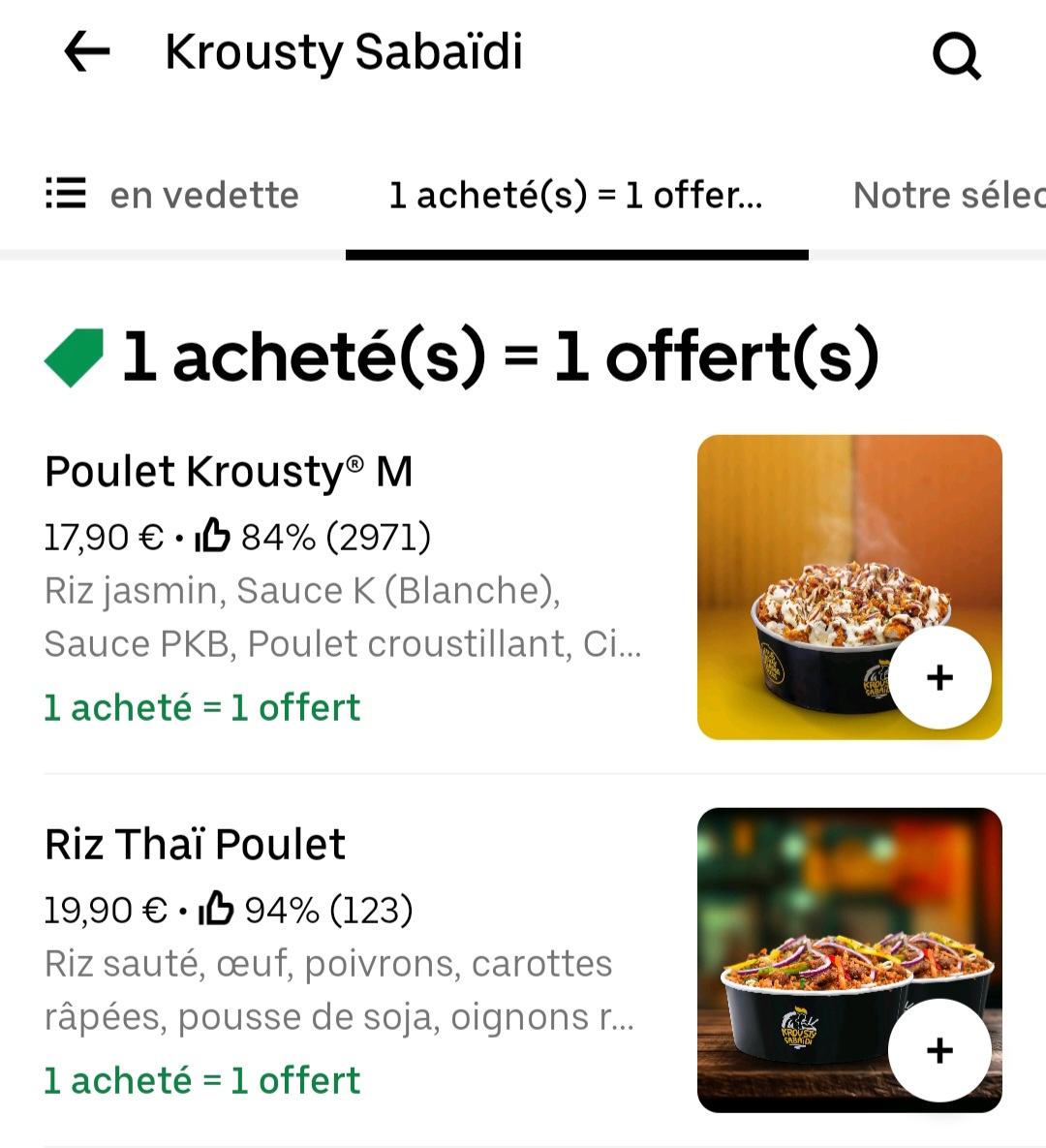Open Riz Thaï Poulet item details
1046x1148 pixels.
pyautogui.click(x=195, y=845)
